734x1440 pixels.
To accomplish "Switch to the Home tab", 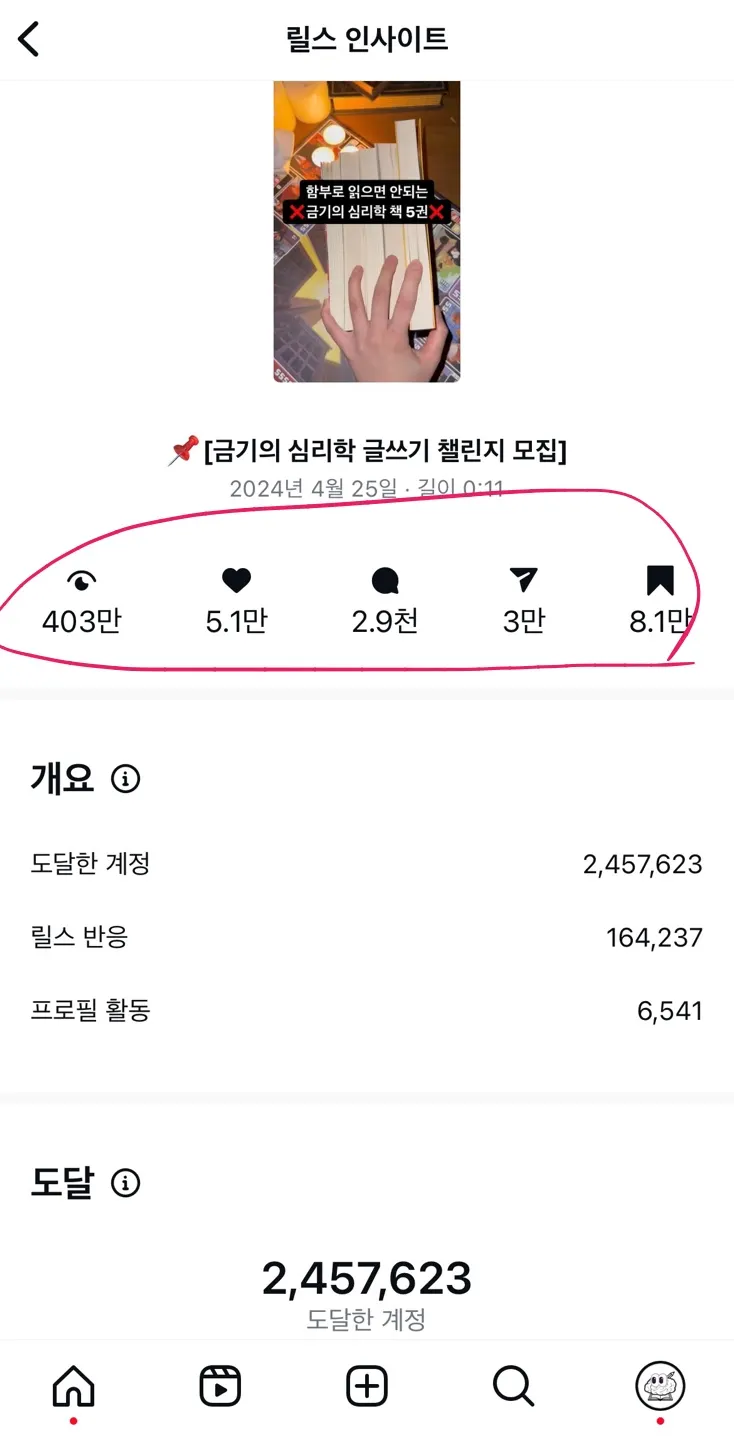I will 73,1386.
